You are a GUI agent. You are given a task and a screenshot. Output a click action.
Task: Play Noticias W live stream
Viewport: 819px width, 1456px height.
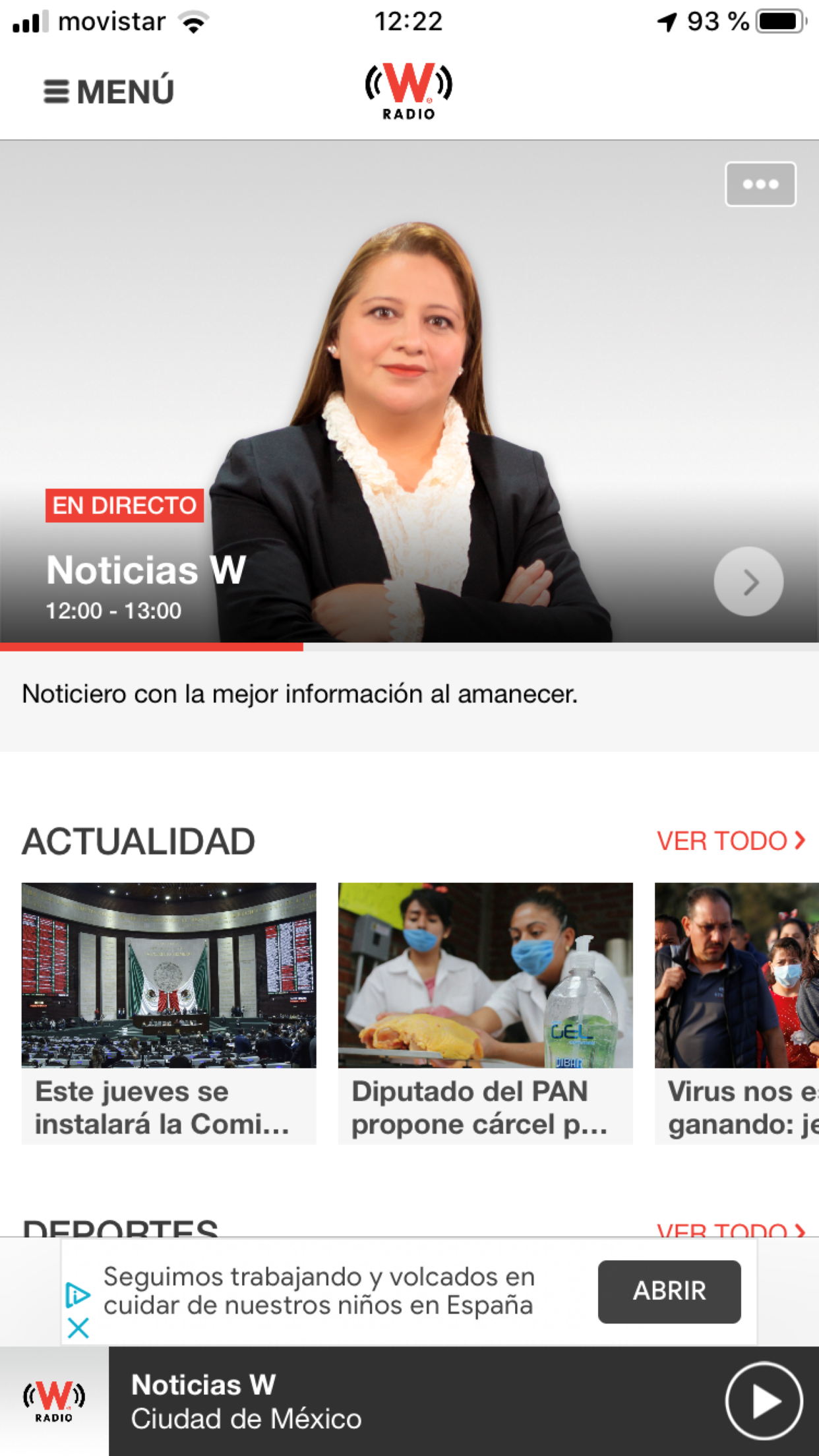764,1401
